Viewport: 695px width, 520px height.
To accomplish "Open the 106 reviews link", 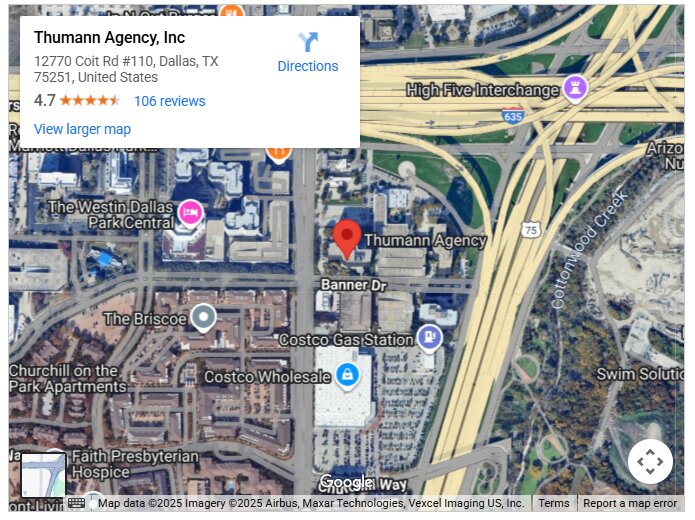I will (x=169, y=101).
